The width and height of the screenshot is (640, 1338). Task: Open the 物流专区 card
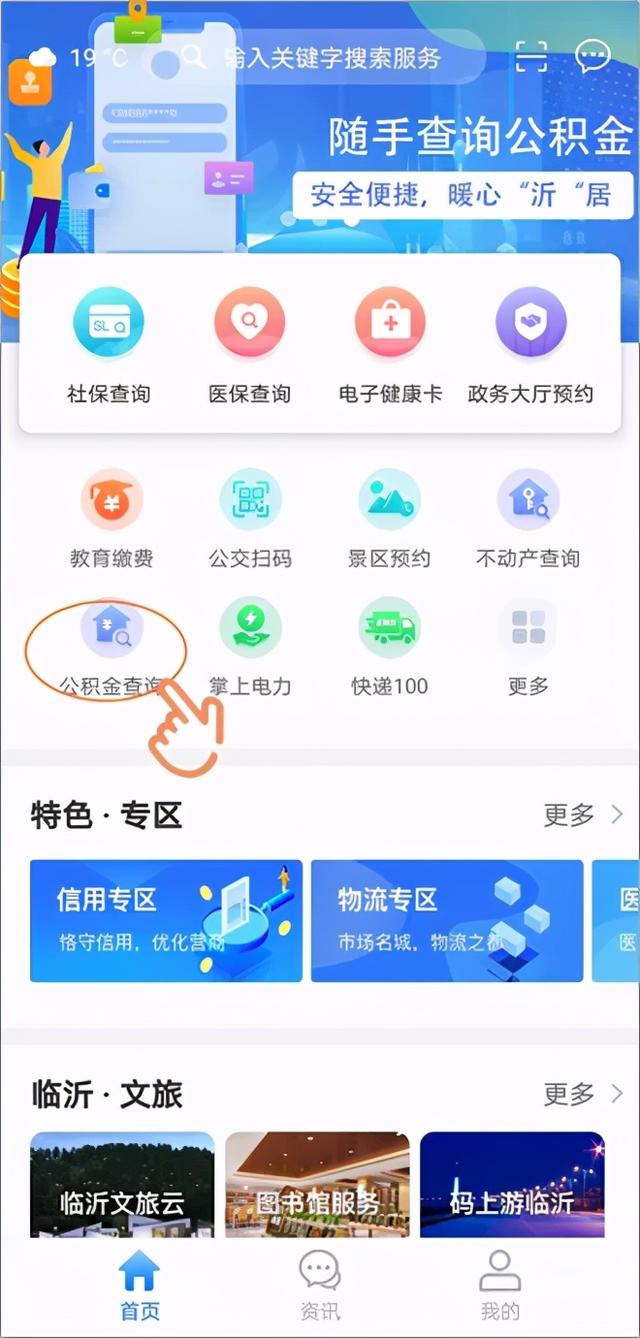(446, 920)
